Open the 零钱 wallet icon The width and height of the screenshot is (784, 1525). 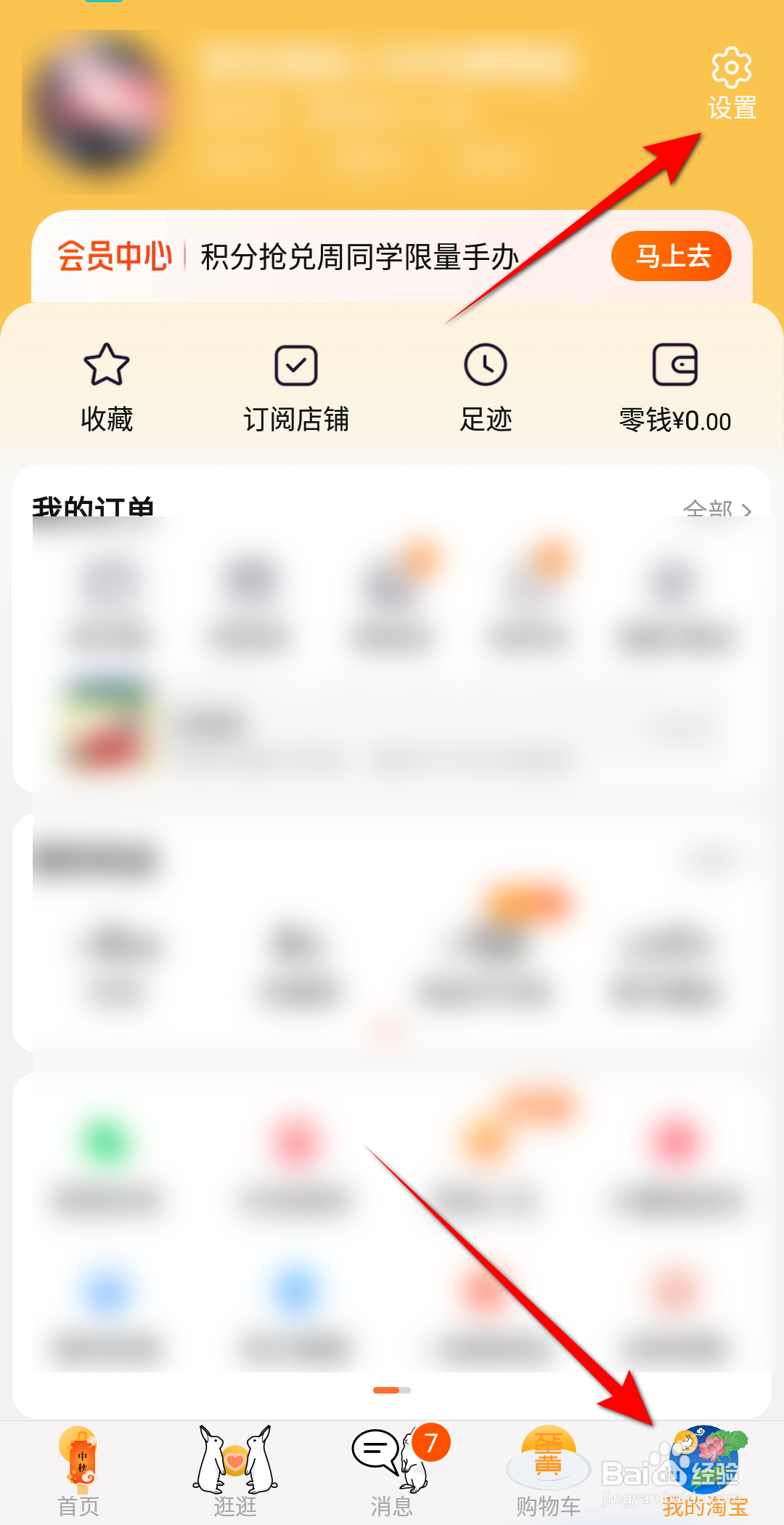[x=677, y=365]
